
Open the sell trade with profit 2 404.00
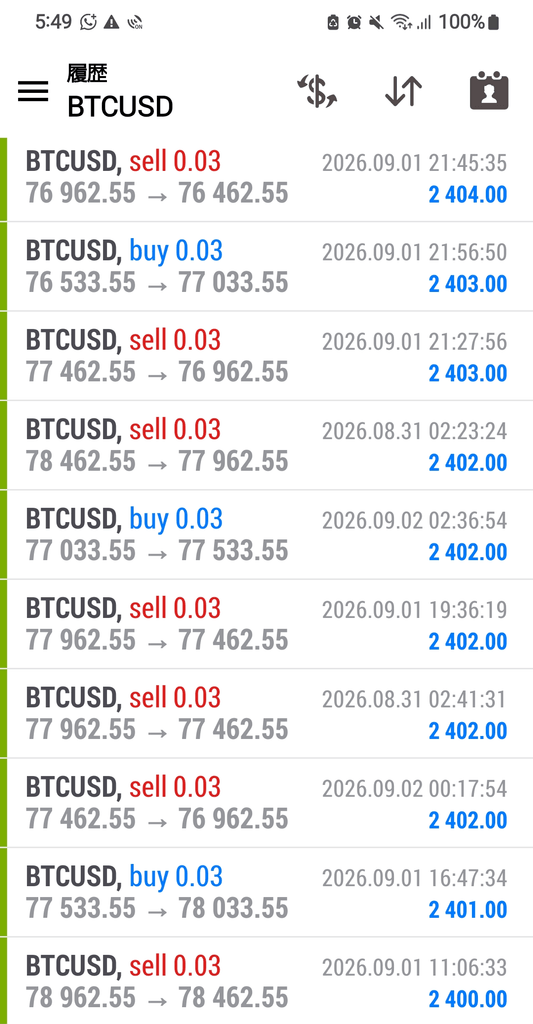click(266, 177)
